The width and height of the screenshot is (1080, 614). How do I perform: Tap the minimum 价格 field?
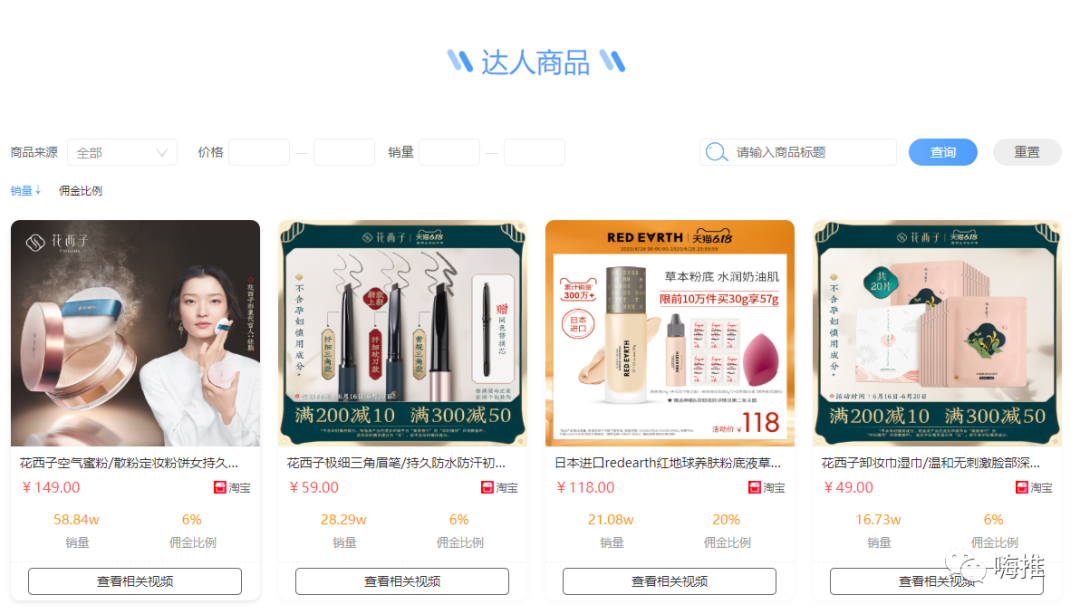tap(259, 152)
